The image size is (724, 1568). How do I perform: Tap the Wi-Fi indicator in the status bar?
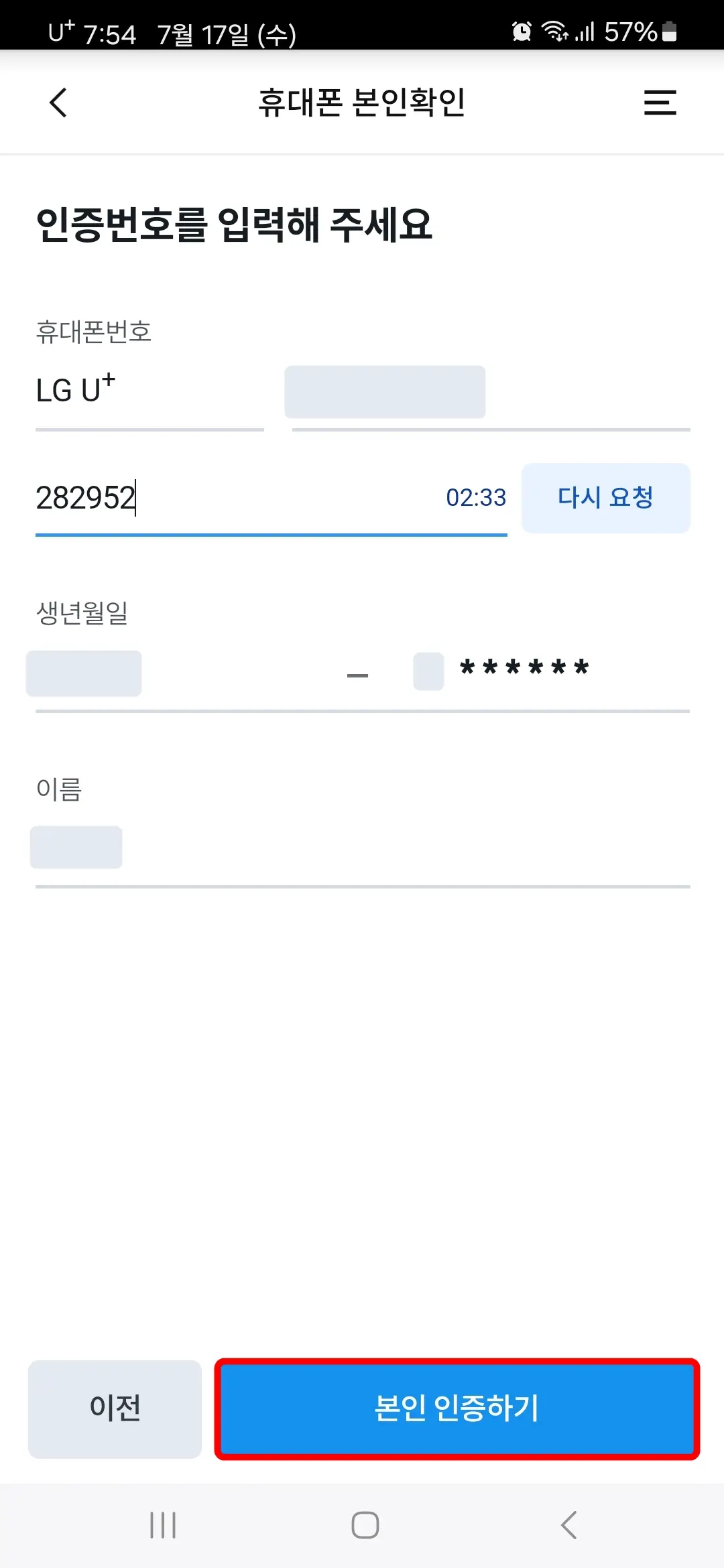coord(557,31)
